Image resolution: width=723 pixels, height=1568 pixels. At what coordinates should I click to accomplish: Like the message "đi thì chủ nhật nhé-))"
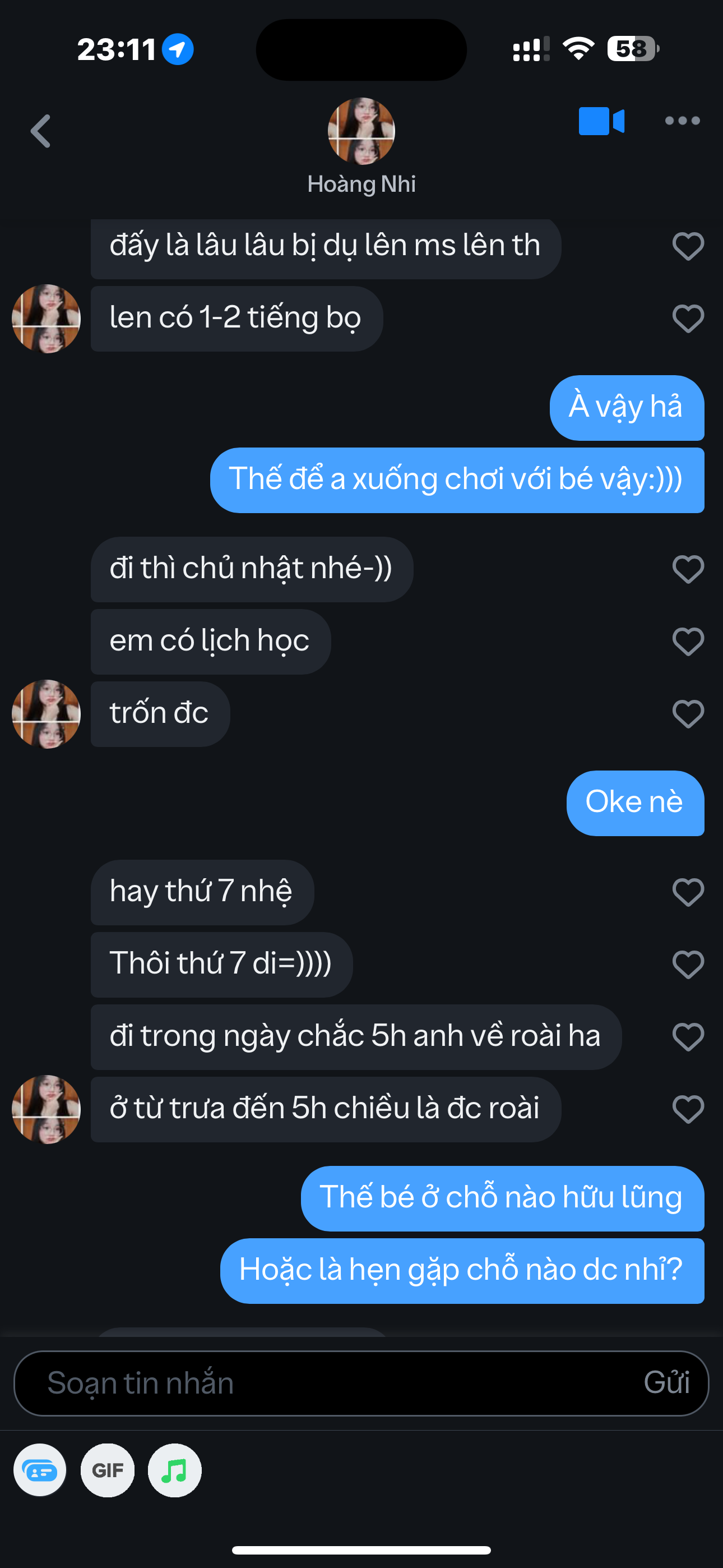coord(688,569)
